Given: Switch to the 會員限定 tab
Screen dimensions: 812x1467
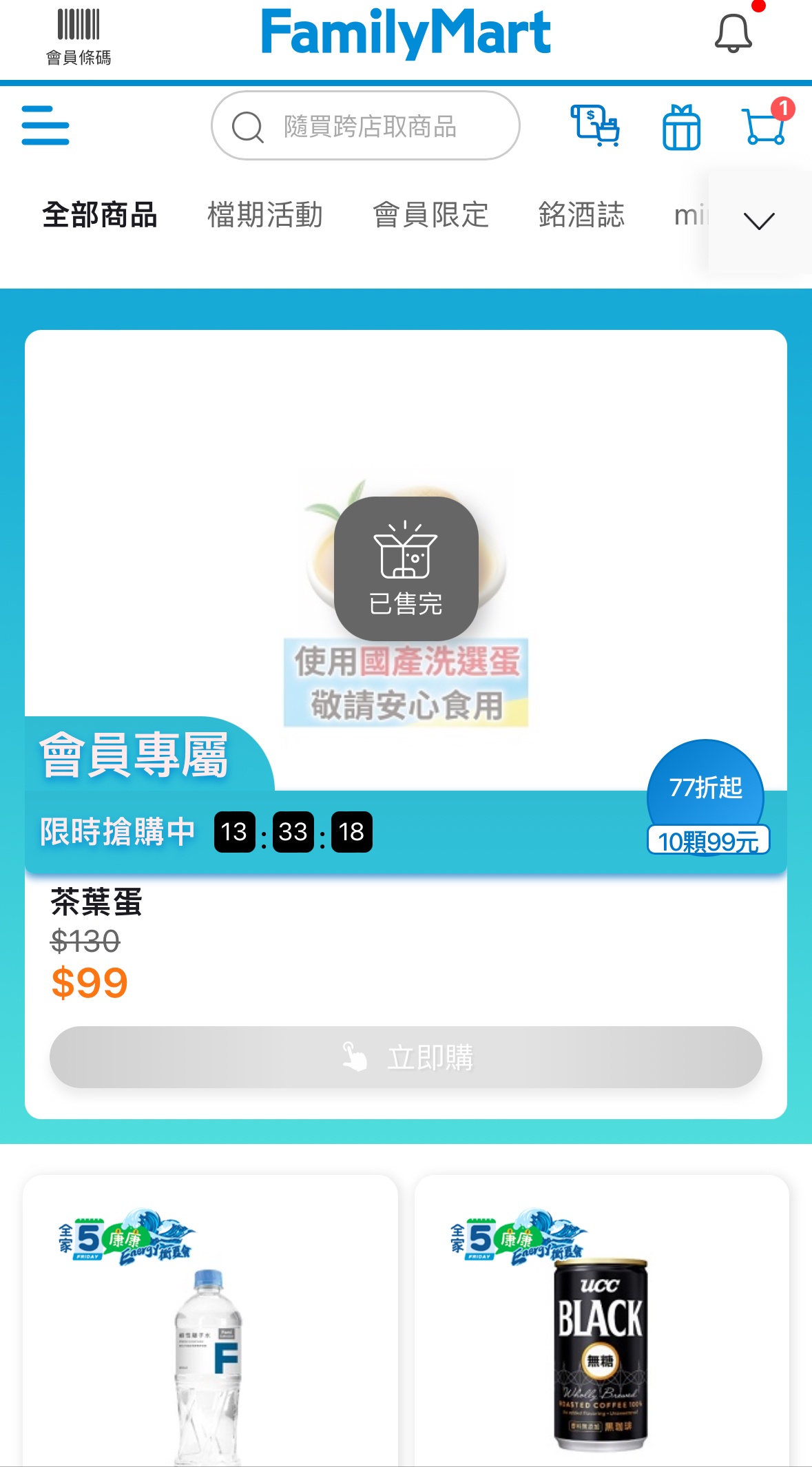Looking at the screenshot, I should point(430,215).
